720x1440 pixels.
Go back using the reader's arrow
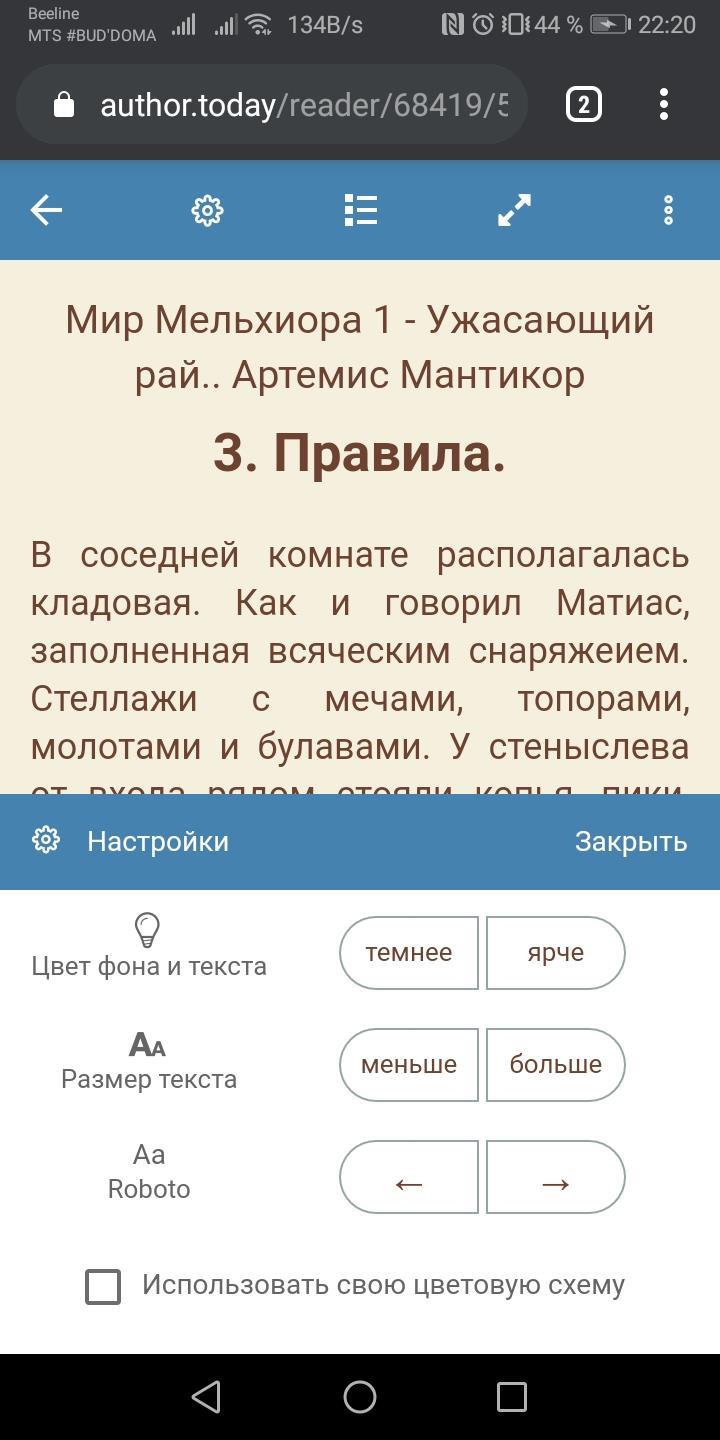point(47,210)
